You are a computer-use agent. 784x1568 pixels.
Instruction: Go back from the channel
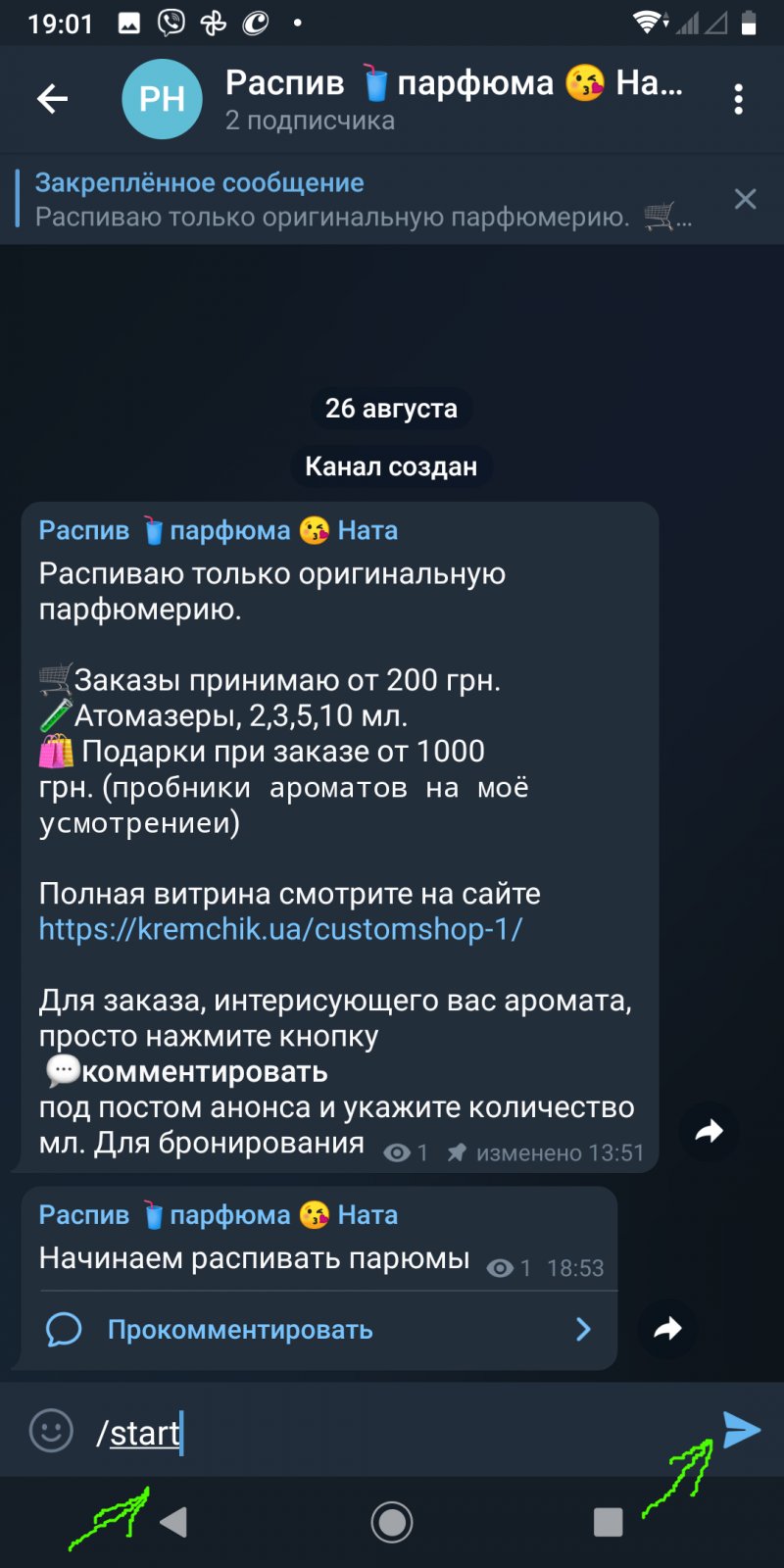[52, 98]
